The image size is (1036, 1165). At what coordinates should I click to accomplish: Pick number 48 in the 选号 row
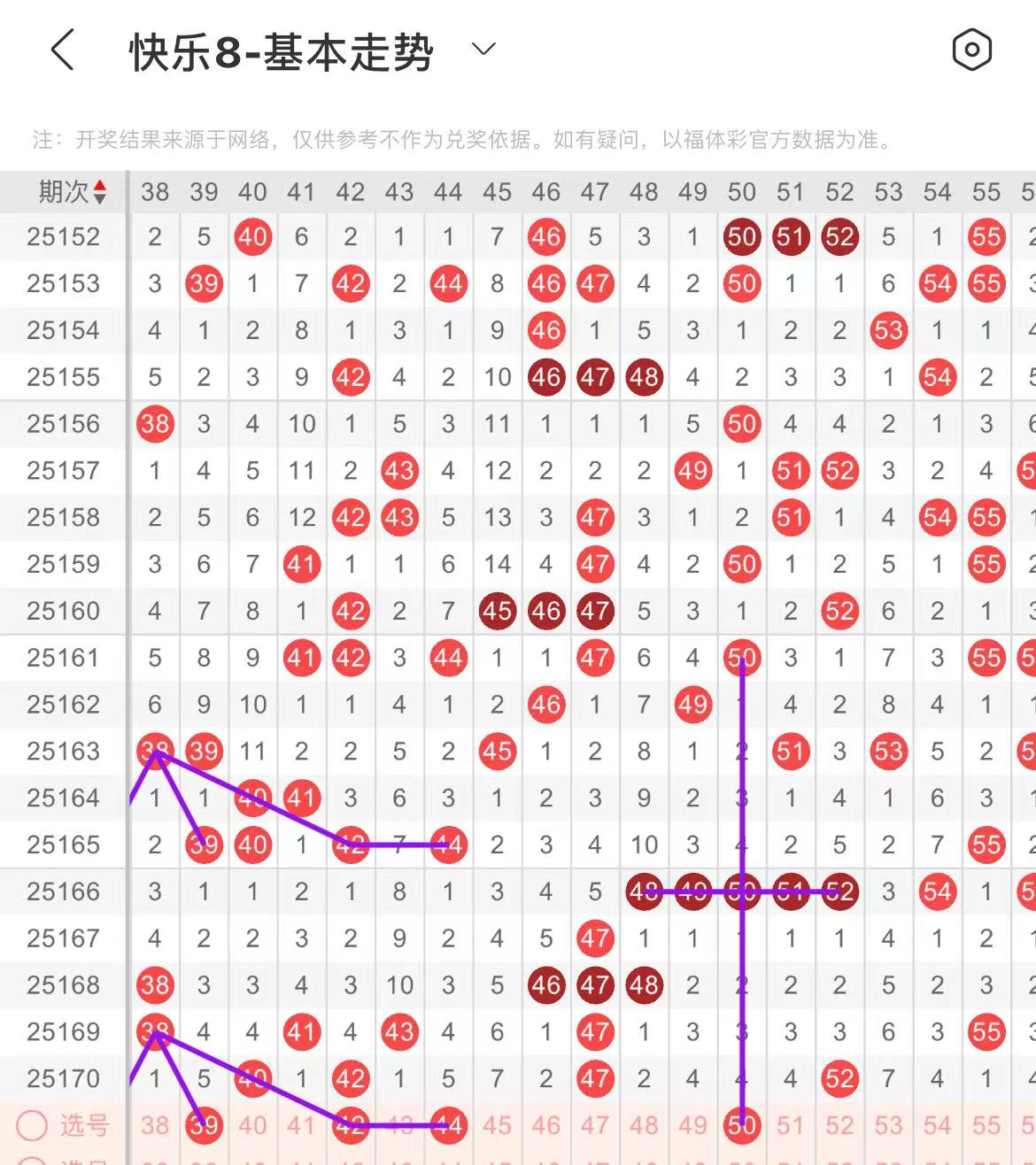tap(644, 1125)
